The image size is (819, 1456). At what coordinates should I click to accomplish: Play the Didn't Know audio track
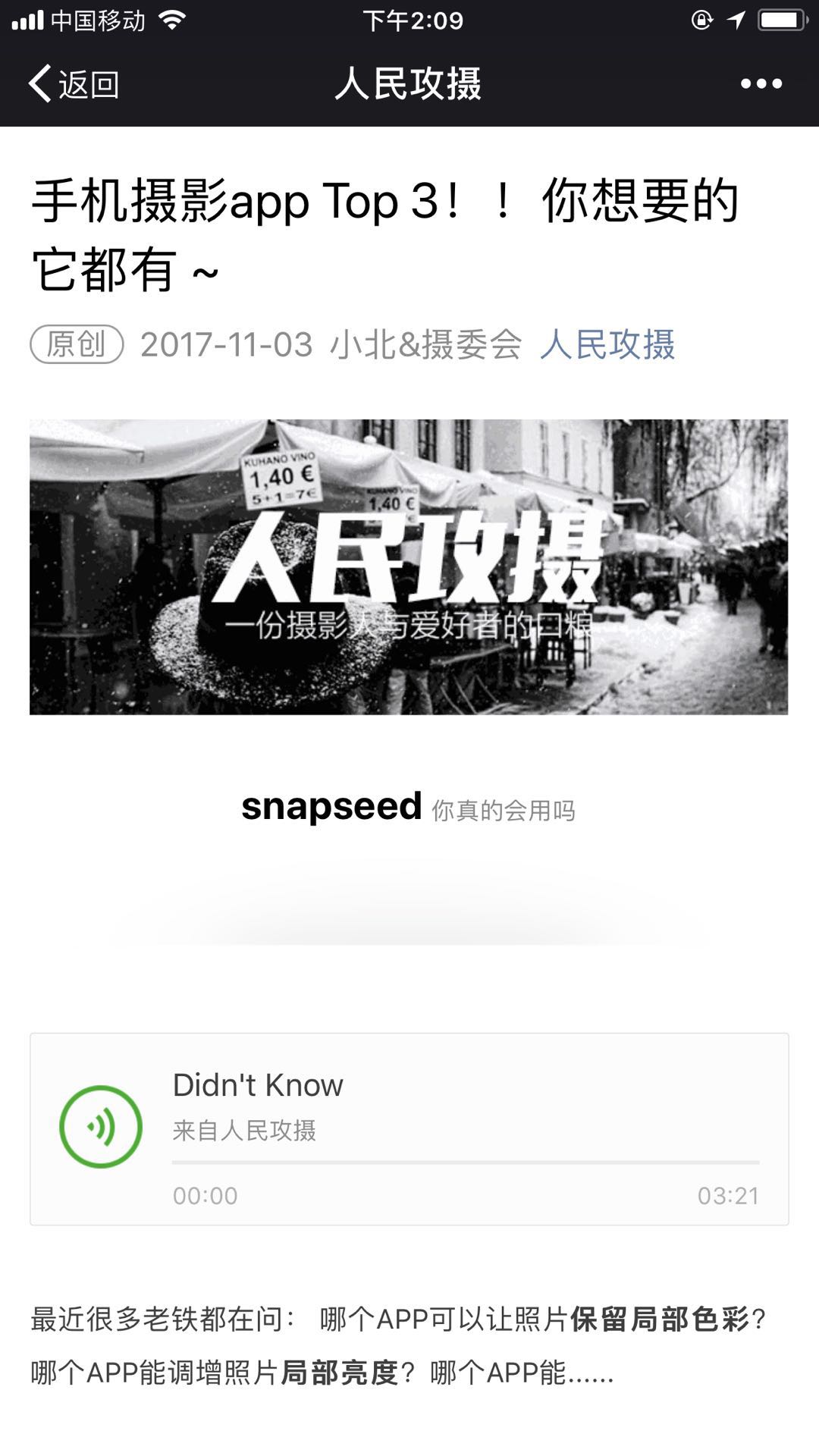coord(101,1126)
